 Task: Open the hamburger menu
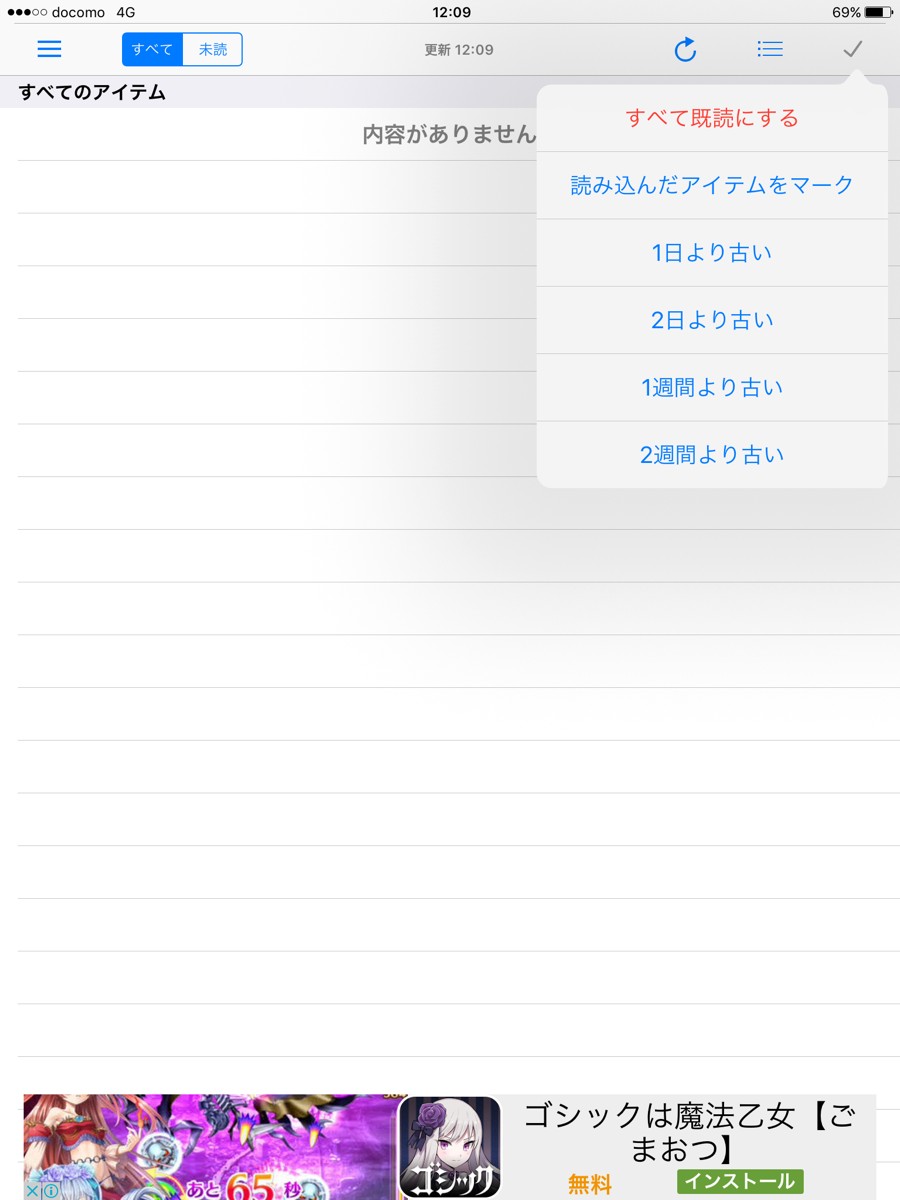coord(49,49)
